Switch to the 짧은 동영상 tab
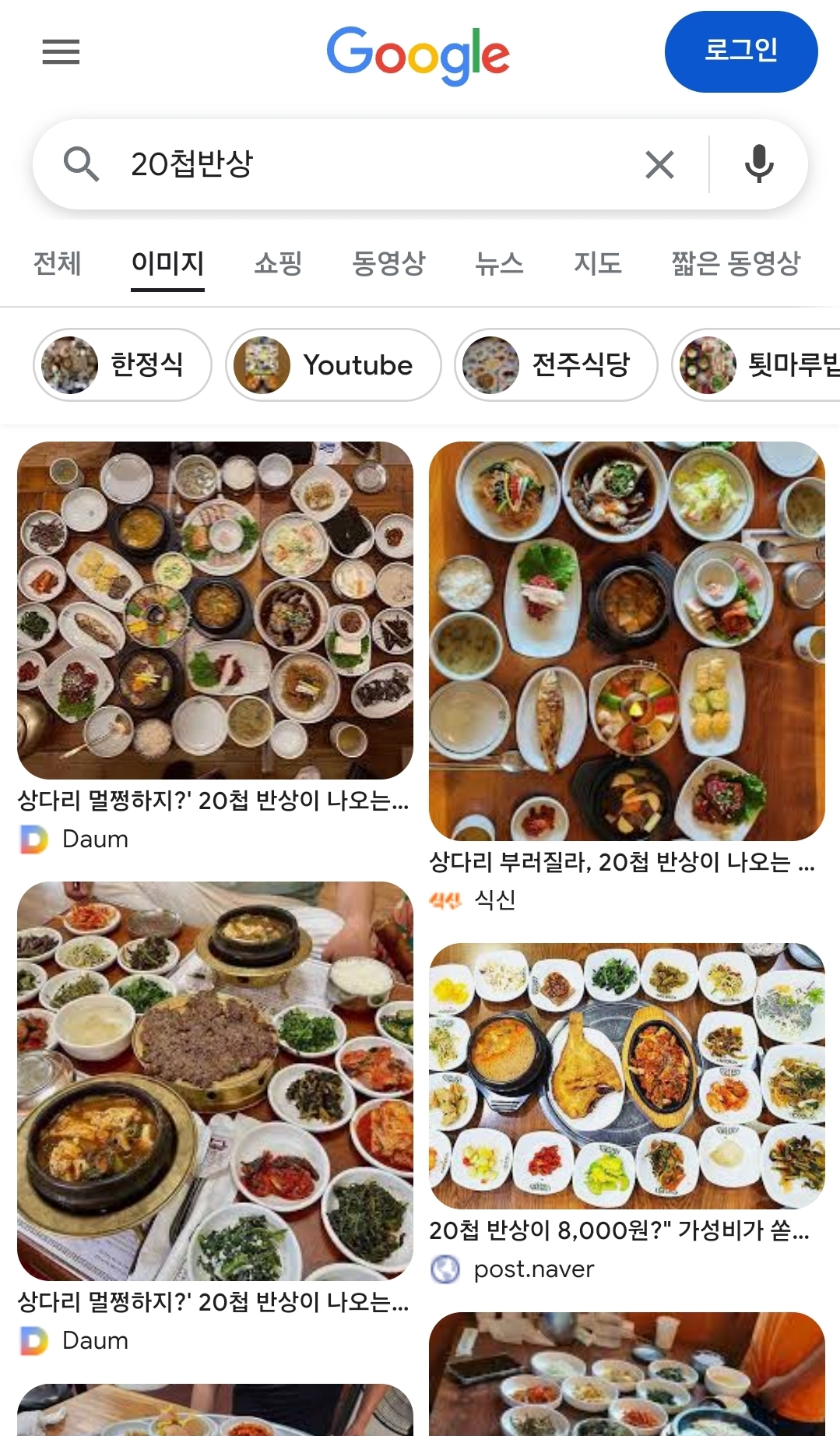Screen dimensions: 840x1436 [736, 263]
